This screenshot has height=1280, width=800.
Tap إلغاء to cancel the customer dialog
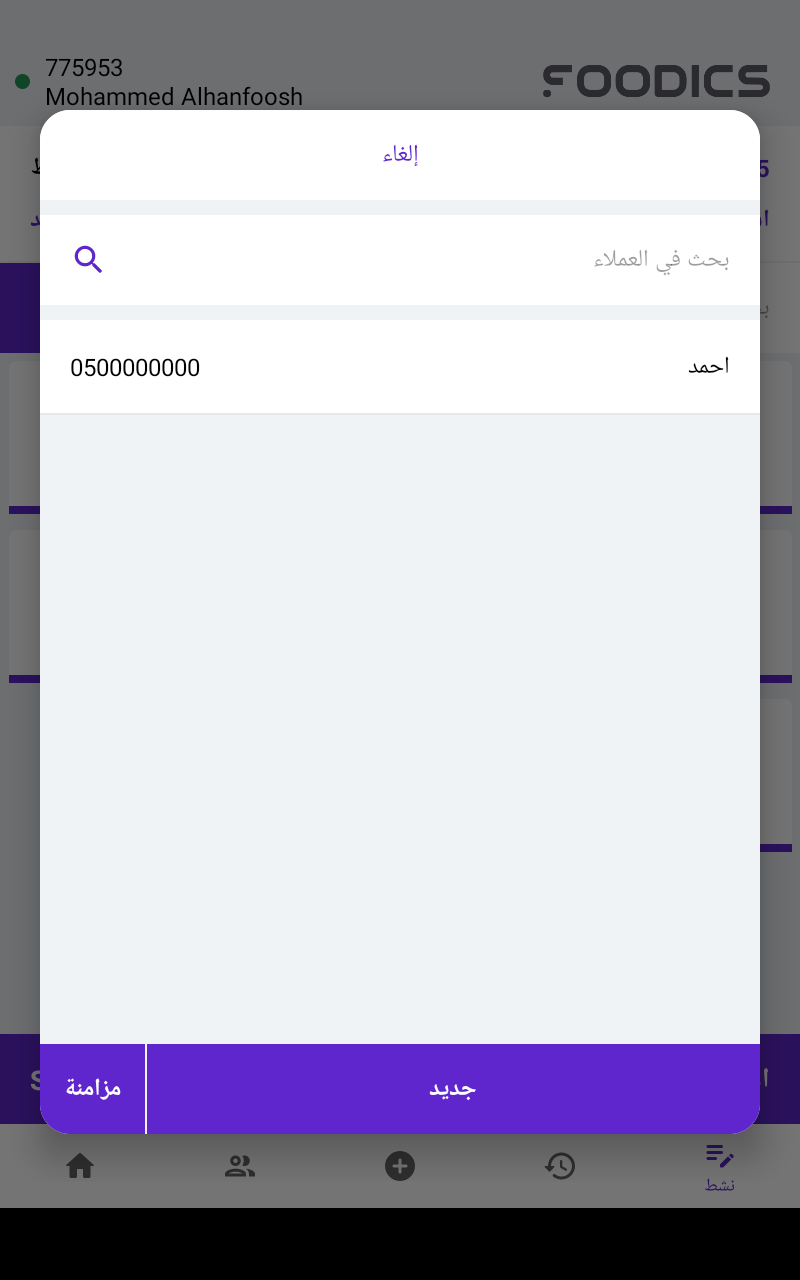click(x=400, y=155)
